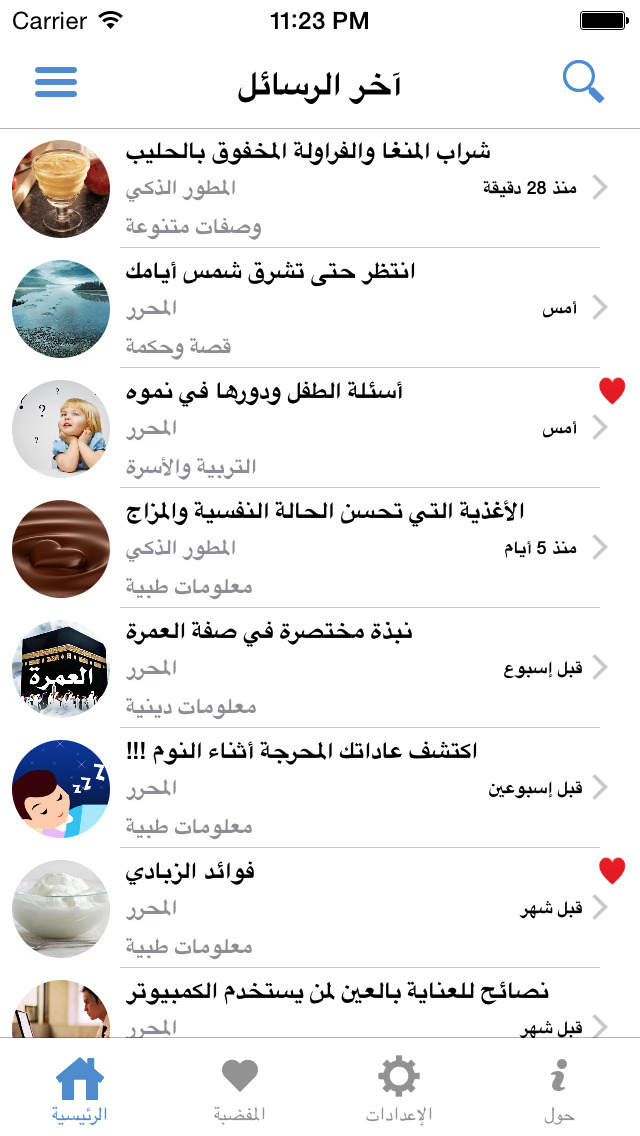The width and height of the screenshot is (640, 1136).
Task: Go to the حول about tab
Action: click(560, 1089)
